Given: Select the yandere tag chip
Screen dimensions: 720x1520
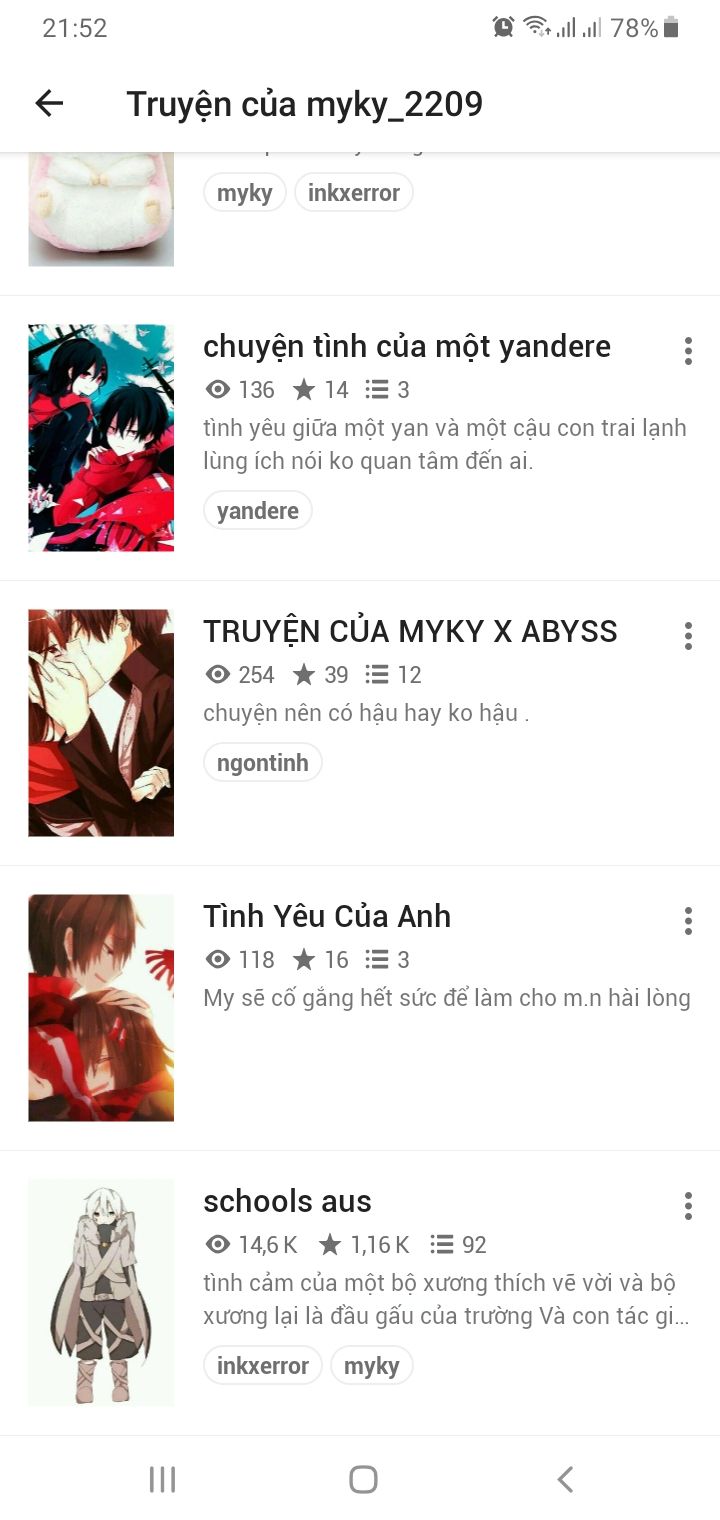Looking at the screenshot, I should [258, 511].
